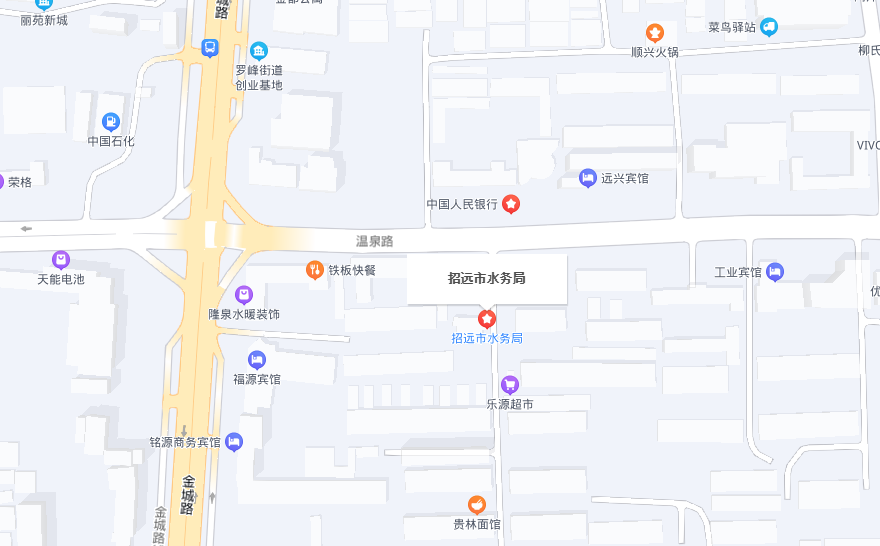Screen dimensions: 880x546
Task: Select the 中国石化 gas station marker
Action: [110, 122]
